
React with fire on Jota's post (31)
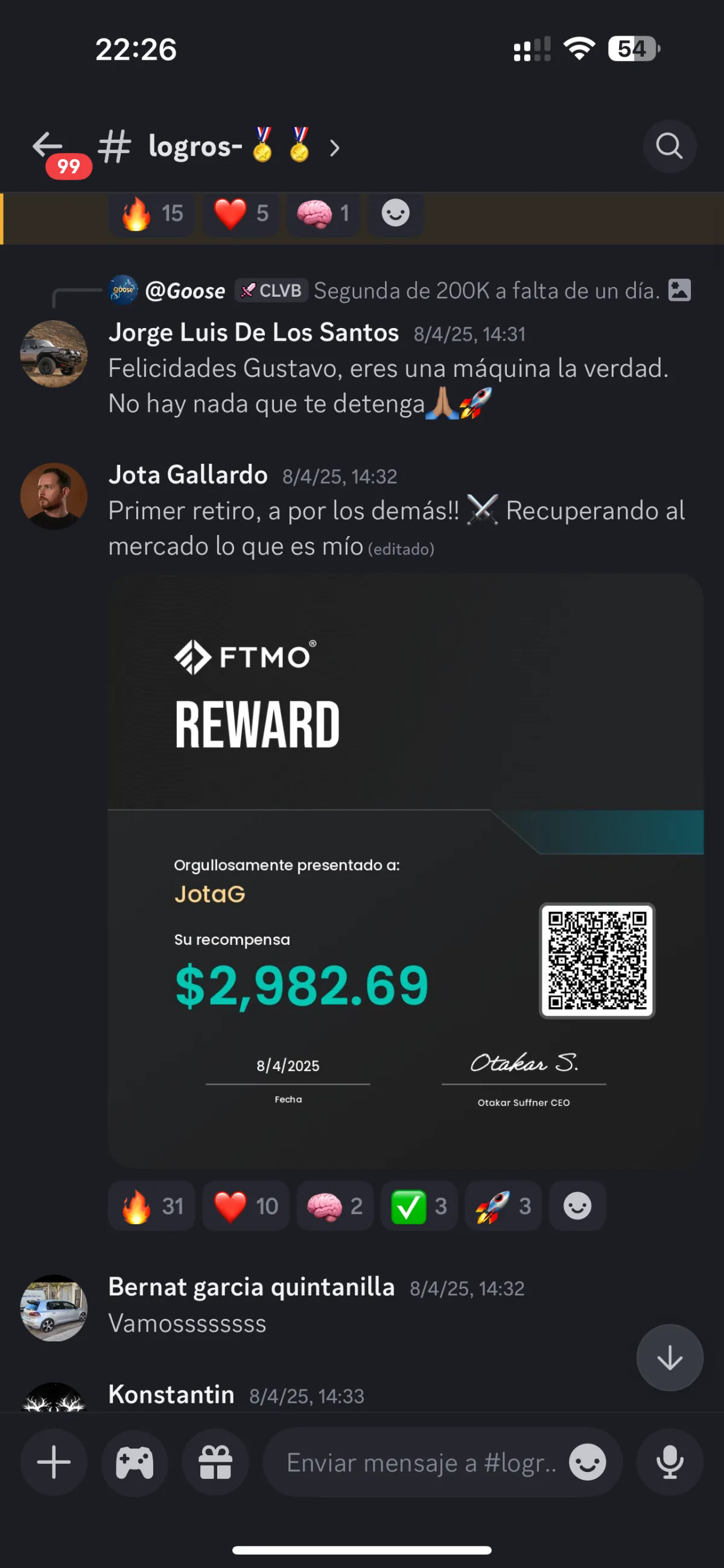coord(151,1206)
